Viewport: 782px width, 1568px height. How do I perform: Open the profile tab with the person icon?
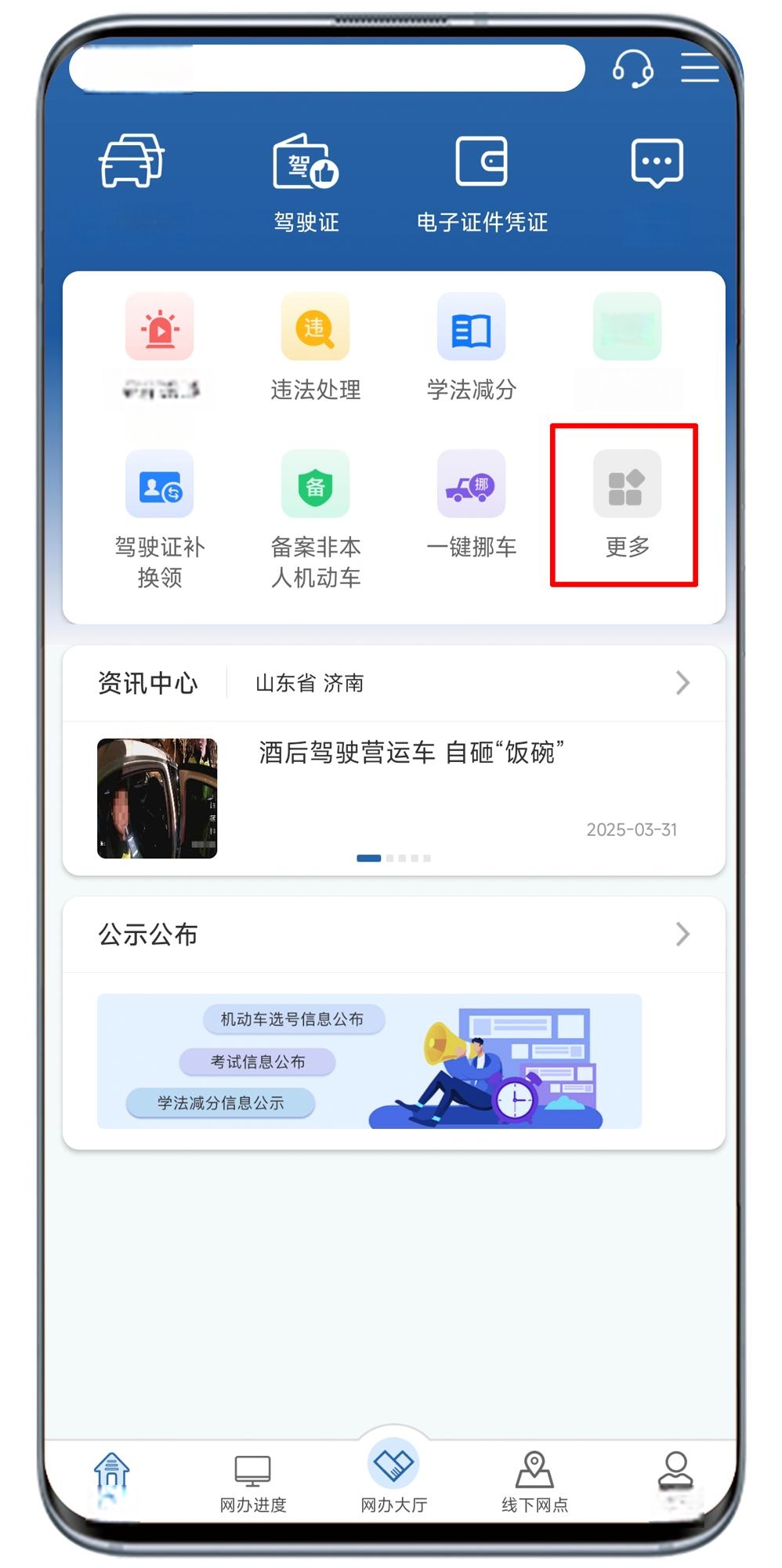coord(675,1478)
